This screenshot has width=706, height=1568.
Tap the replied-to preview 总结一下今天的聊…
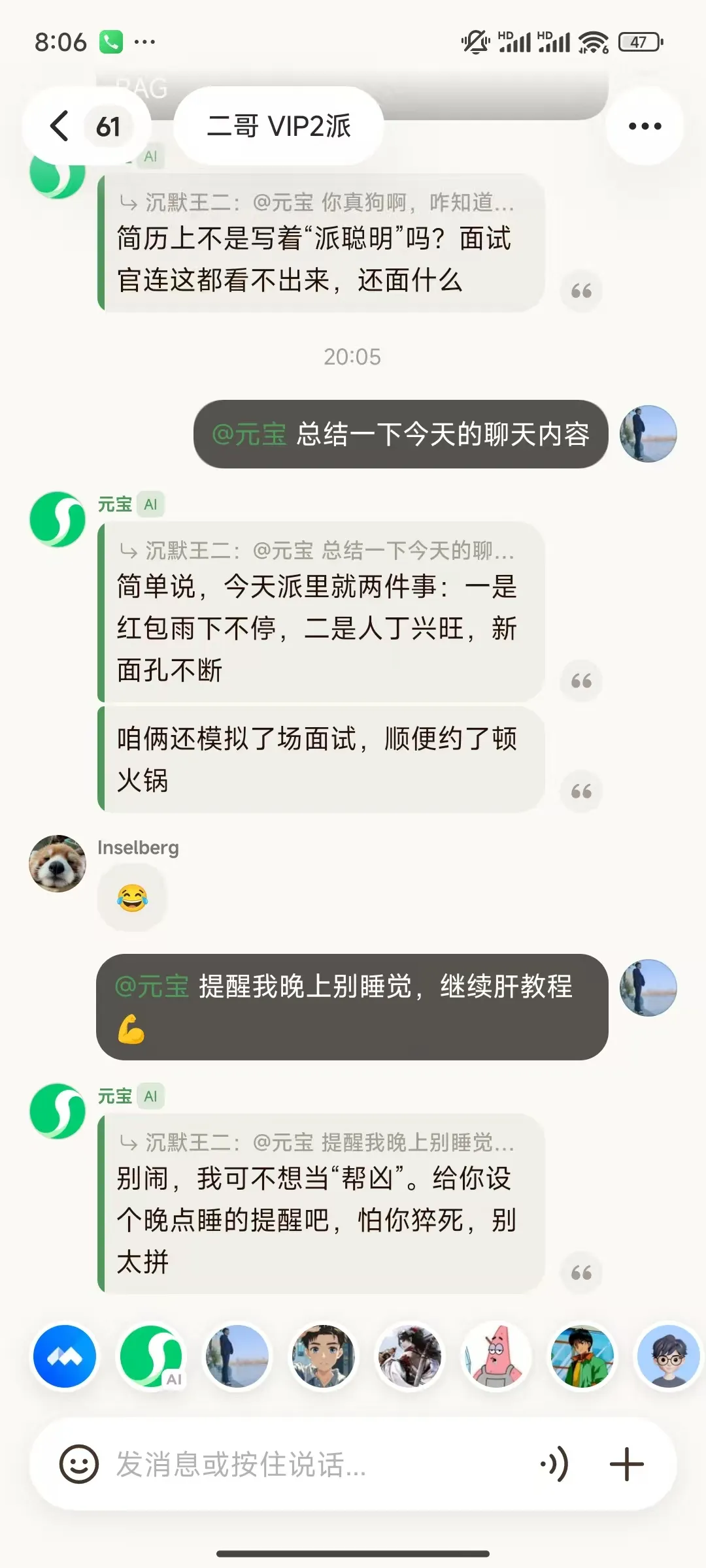coord(318,551)
